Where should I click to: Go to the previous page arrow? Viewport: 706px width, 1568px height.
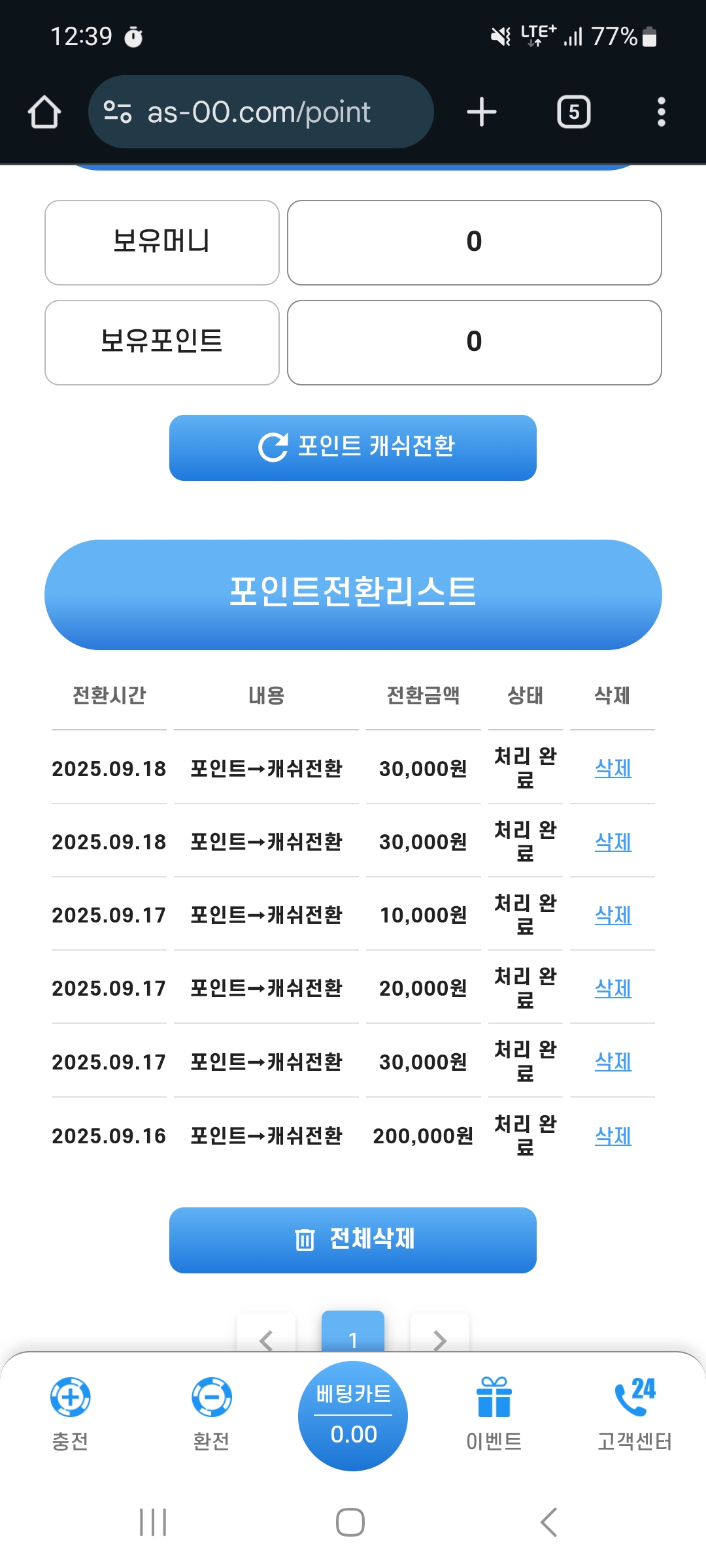tap(266, 1336)
